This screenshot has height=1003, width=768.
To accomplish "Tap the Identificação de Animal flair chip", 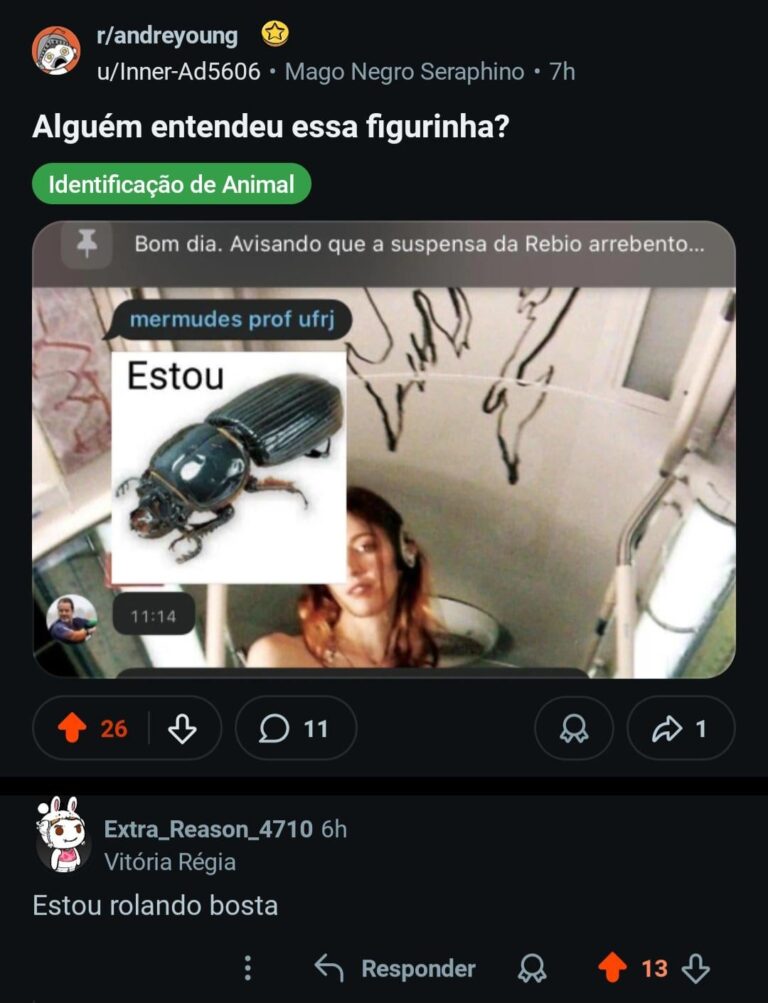I will [x=171, y=184].
